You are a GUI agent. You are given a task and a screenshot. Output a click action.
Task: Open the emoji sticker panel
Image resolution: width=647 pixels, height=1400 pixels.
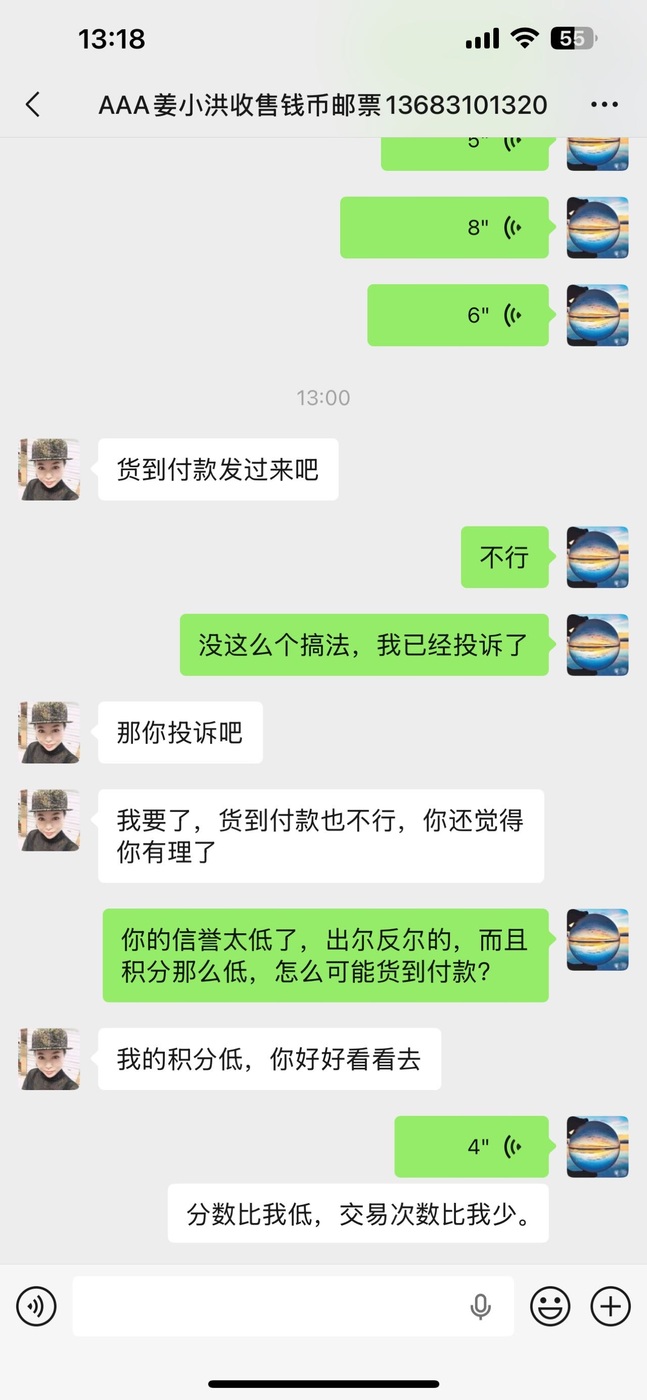[x=550, y=1306]
